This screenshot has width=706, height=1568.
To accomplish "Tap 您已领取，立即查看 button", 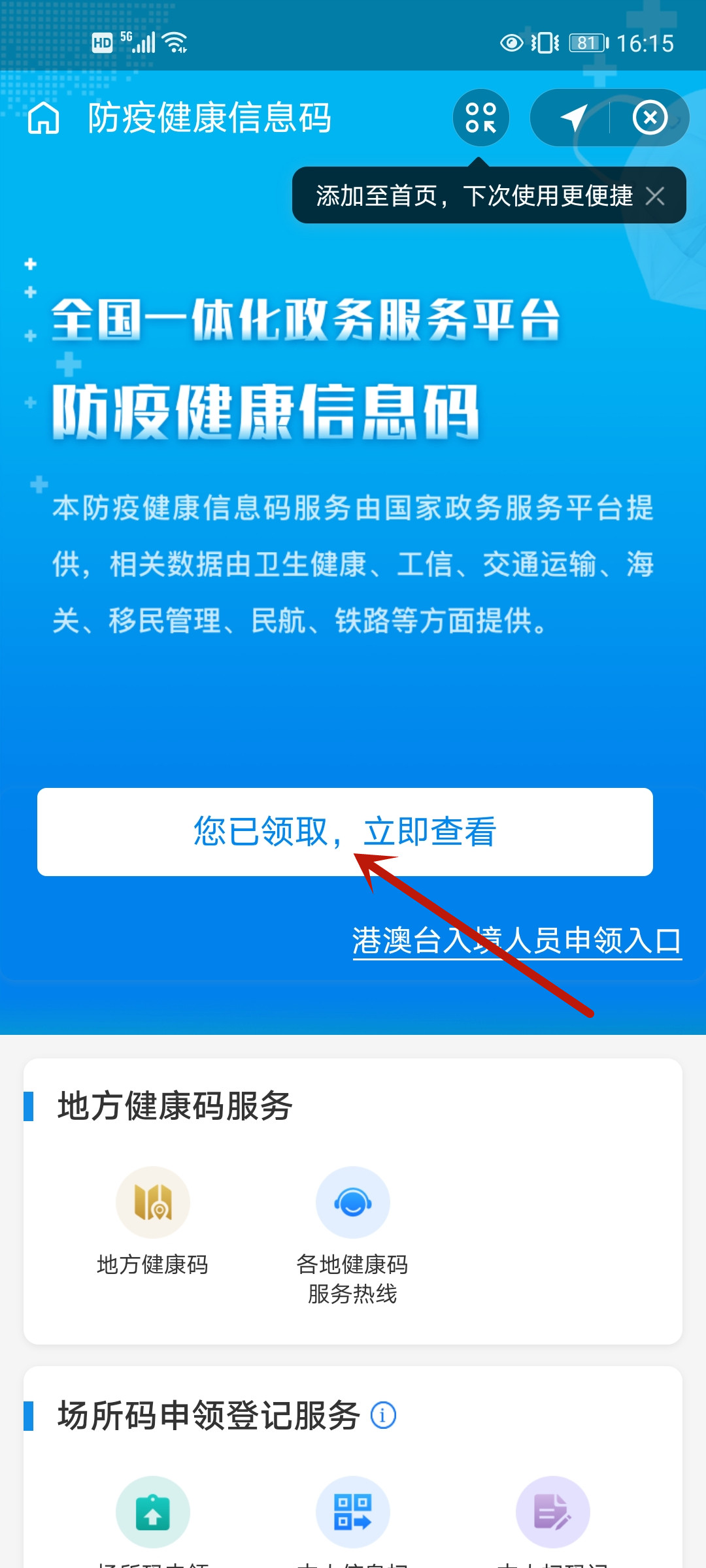I will click(345, 832).
